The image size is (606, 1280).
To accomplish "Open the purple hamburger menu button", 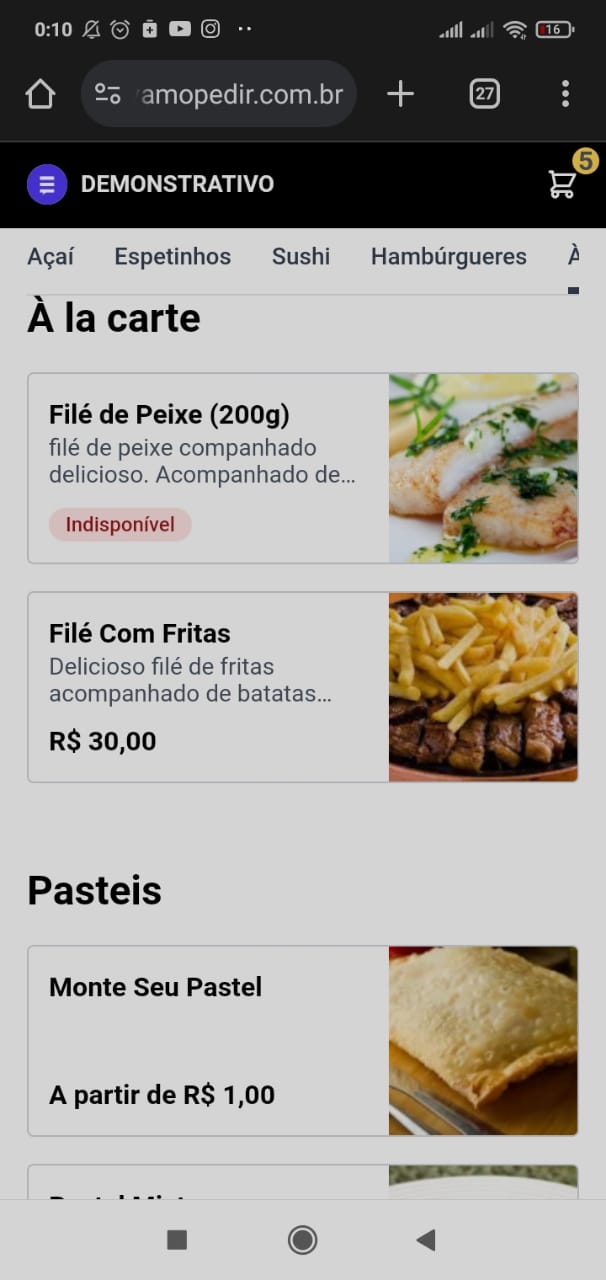I will click(47, 184).
